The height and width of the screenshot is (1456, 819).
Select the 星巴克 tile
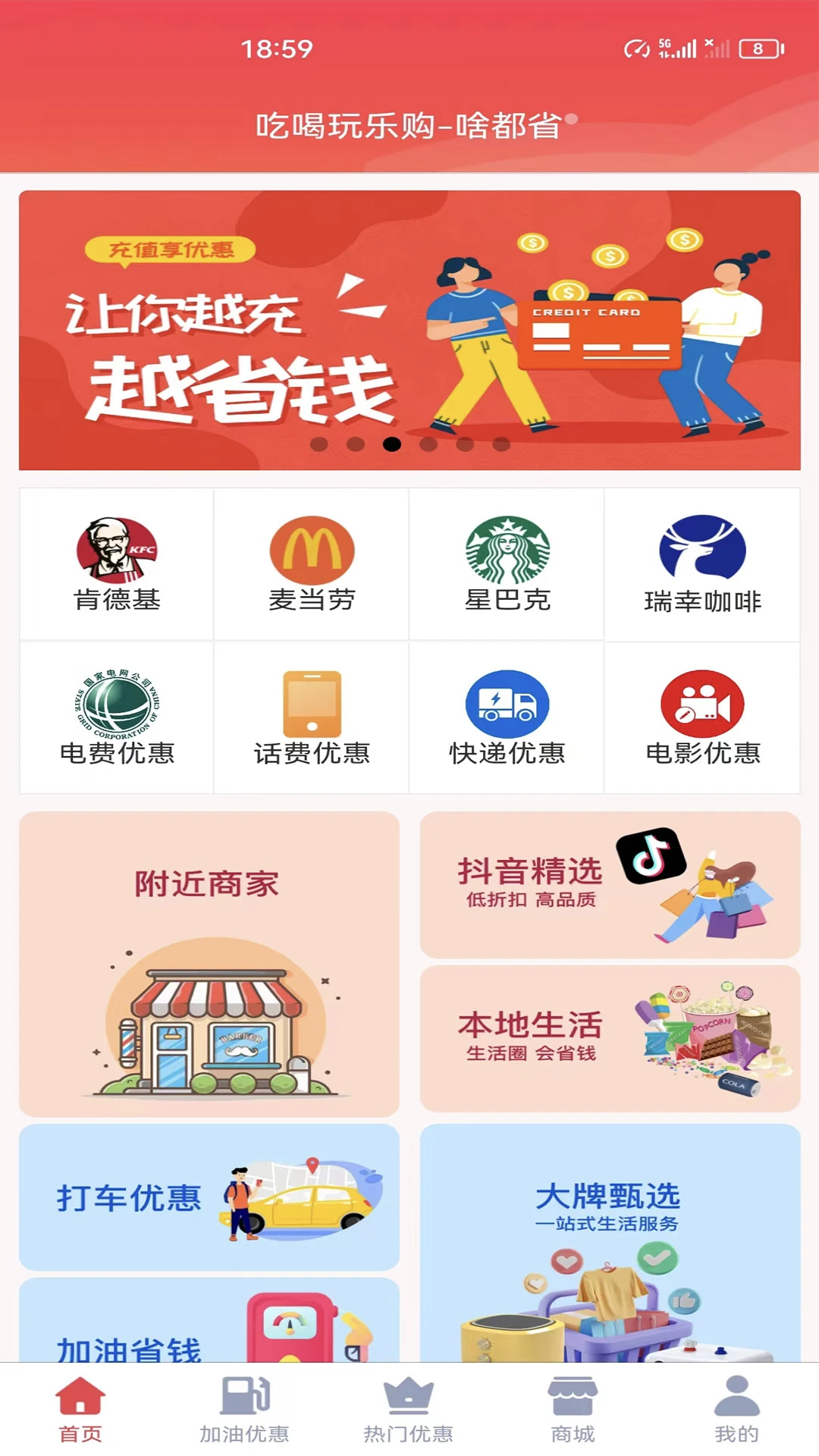click(x=507, y=564)
